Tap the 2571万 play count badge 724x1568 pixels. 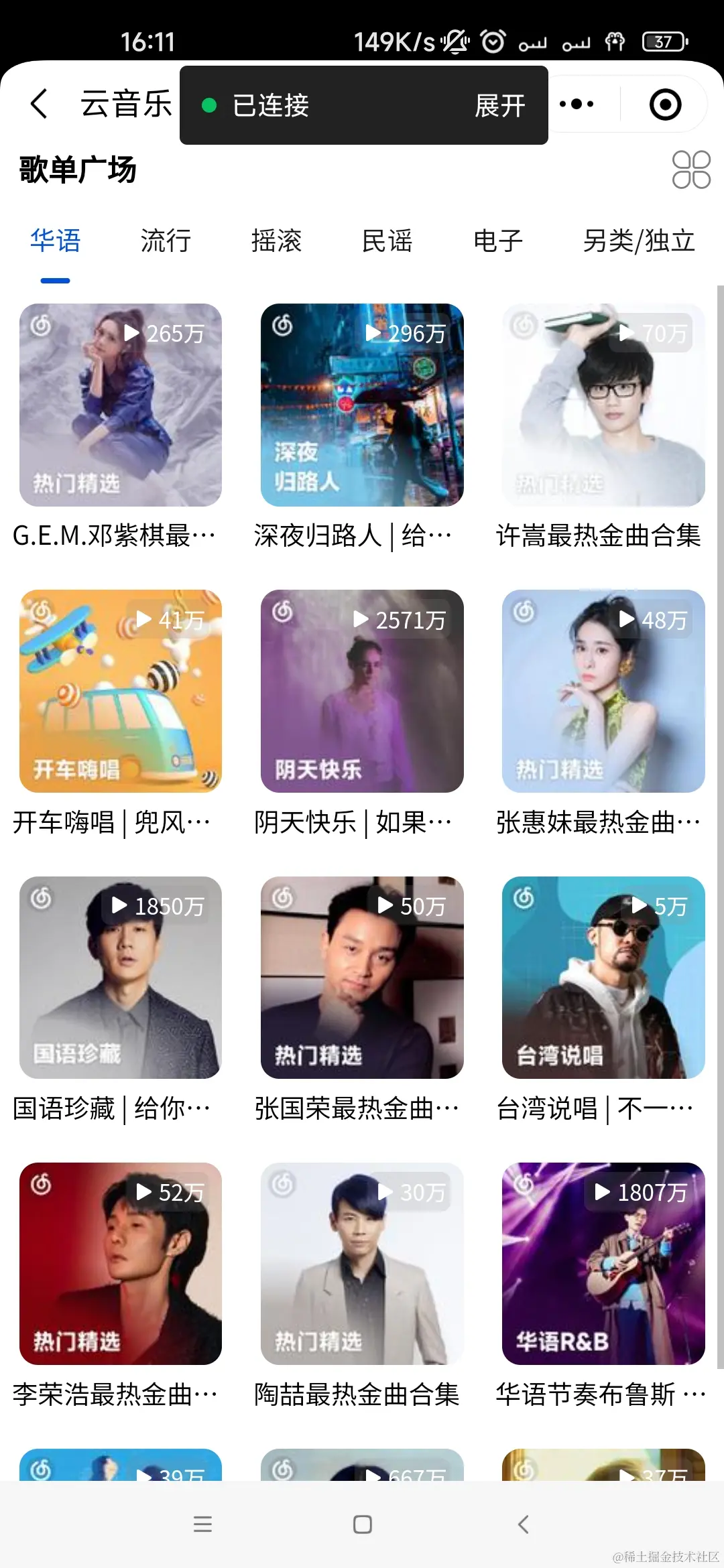click(400, 620)
